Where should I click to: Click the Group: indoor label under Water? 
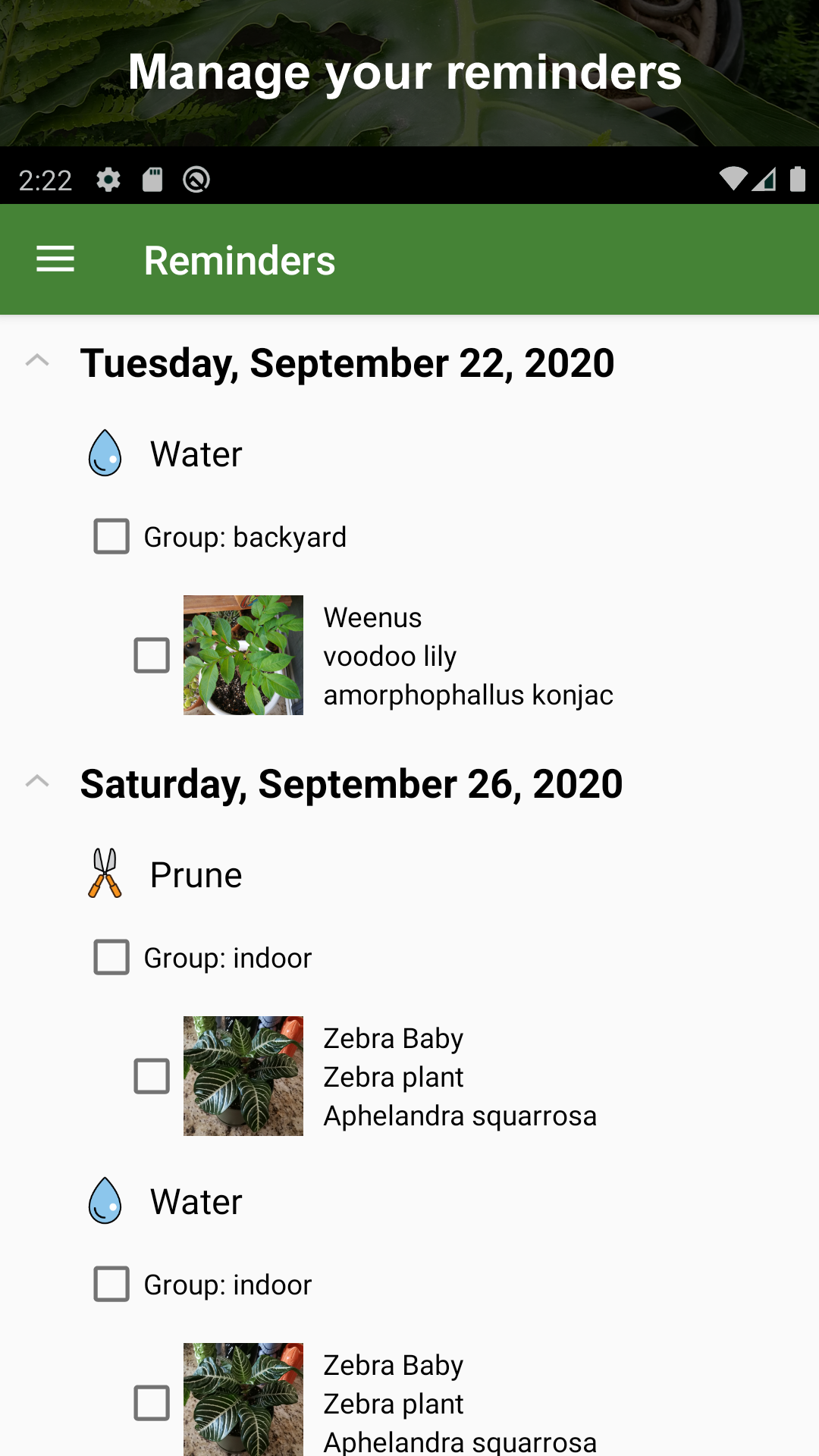227,1285
